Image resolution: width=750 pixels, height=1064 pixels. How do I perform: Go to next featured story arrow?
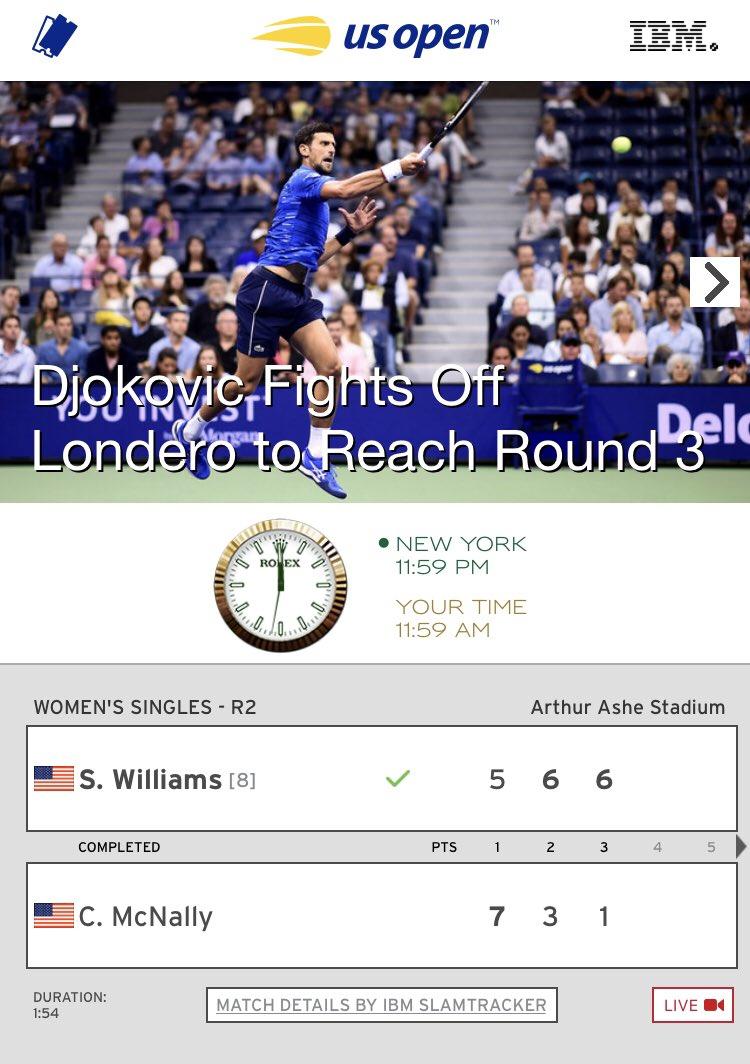[x=715, y=282]
